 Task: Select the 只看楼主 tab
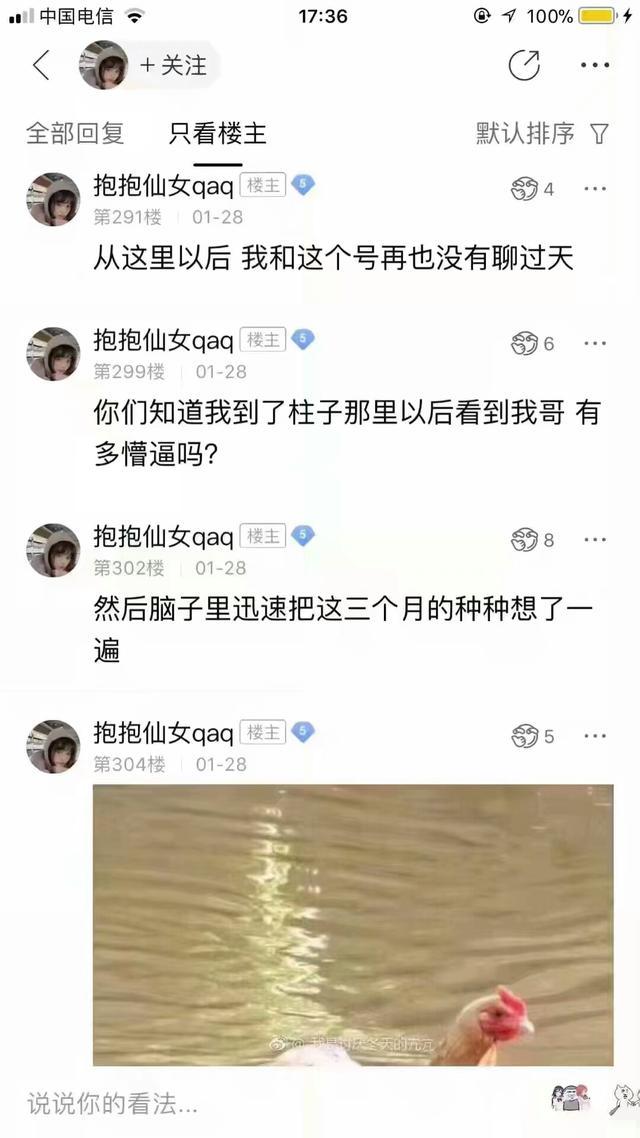[x=218, y=132]
